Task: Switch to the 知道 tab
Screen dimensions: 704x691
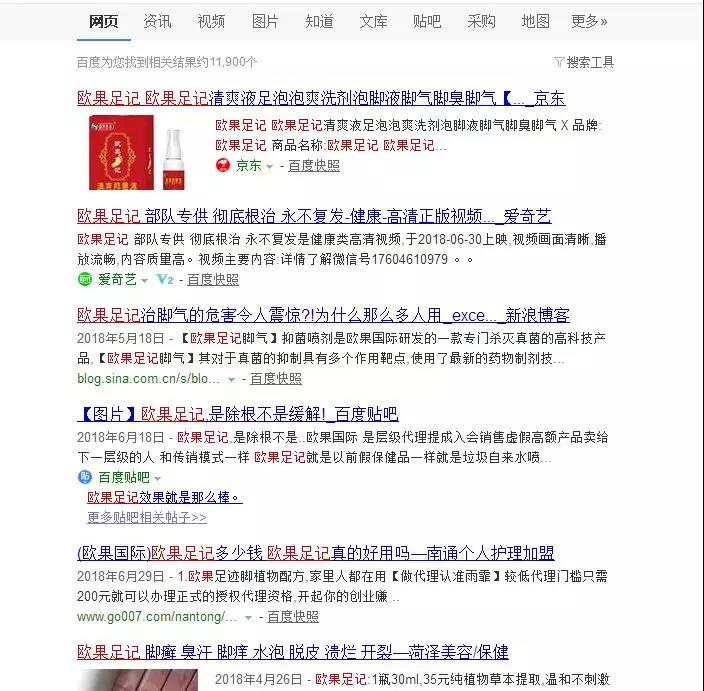Action: pyautogui.click(x=319, y=21)
